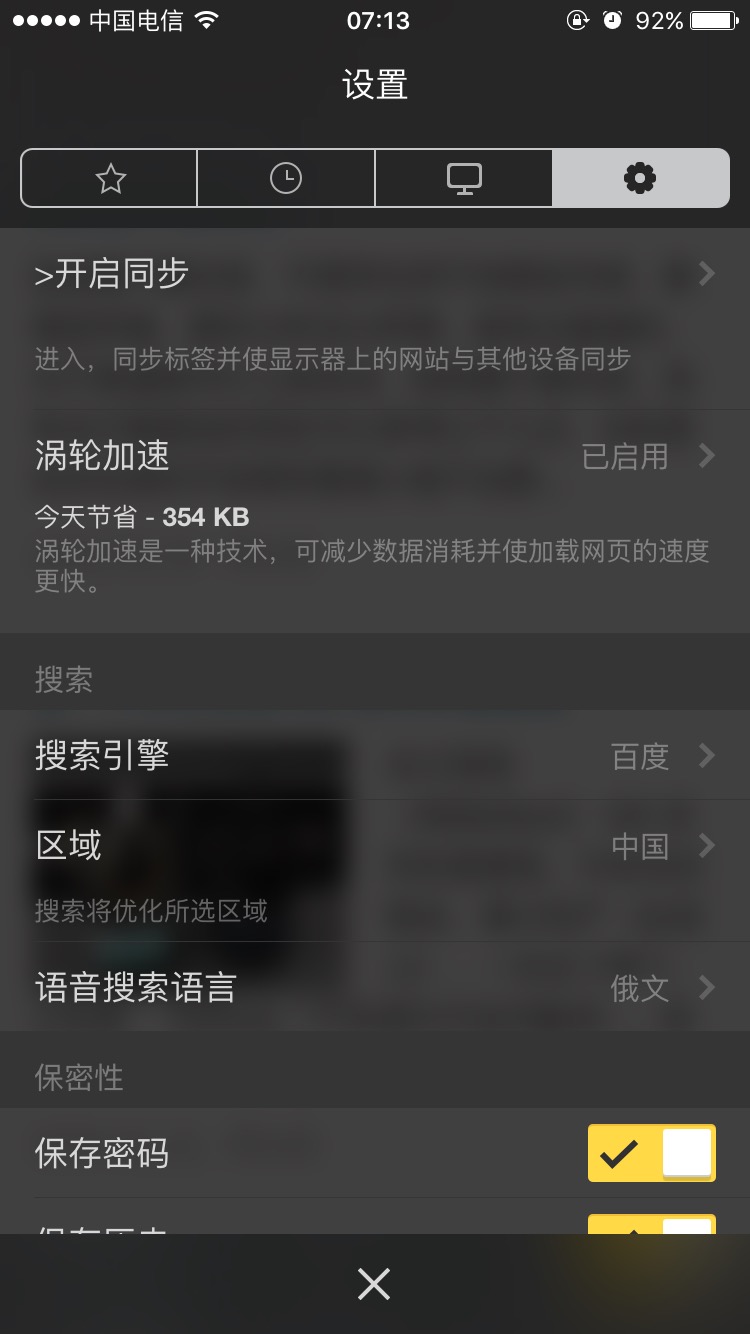This screenshot has width=750, height=1334.
Task: Tap the 92% battery percentage area
Action: (x=660, y=20)
